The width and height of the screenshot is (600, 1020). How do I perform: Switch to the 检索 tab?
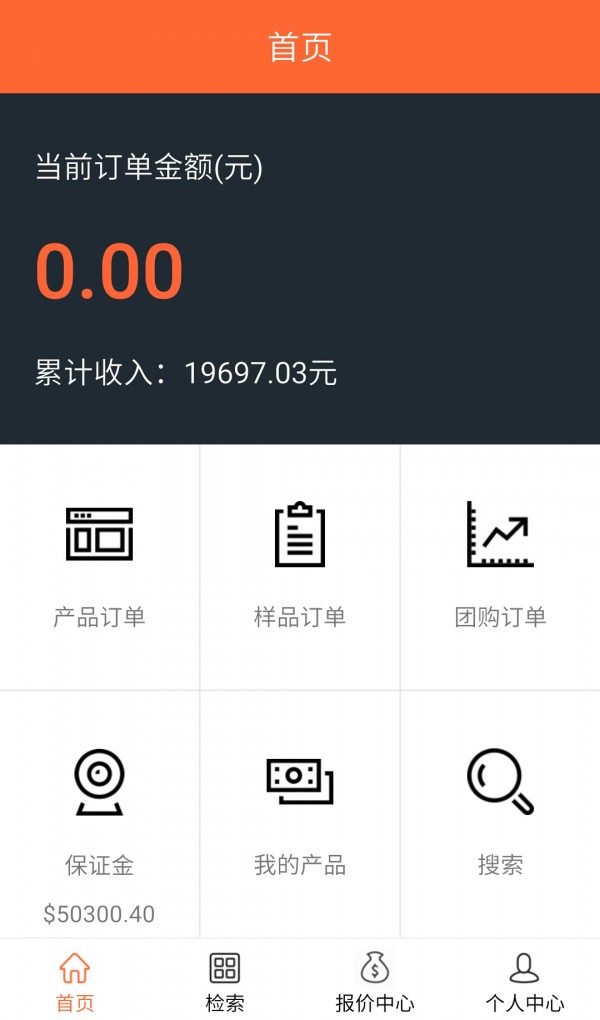click(x=225, y=980)
